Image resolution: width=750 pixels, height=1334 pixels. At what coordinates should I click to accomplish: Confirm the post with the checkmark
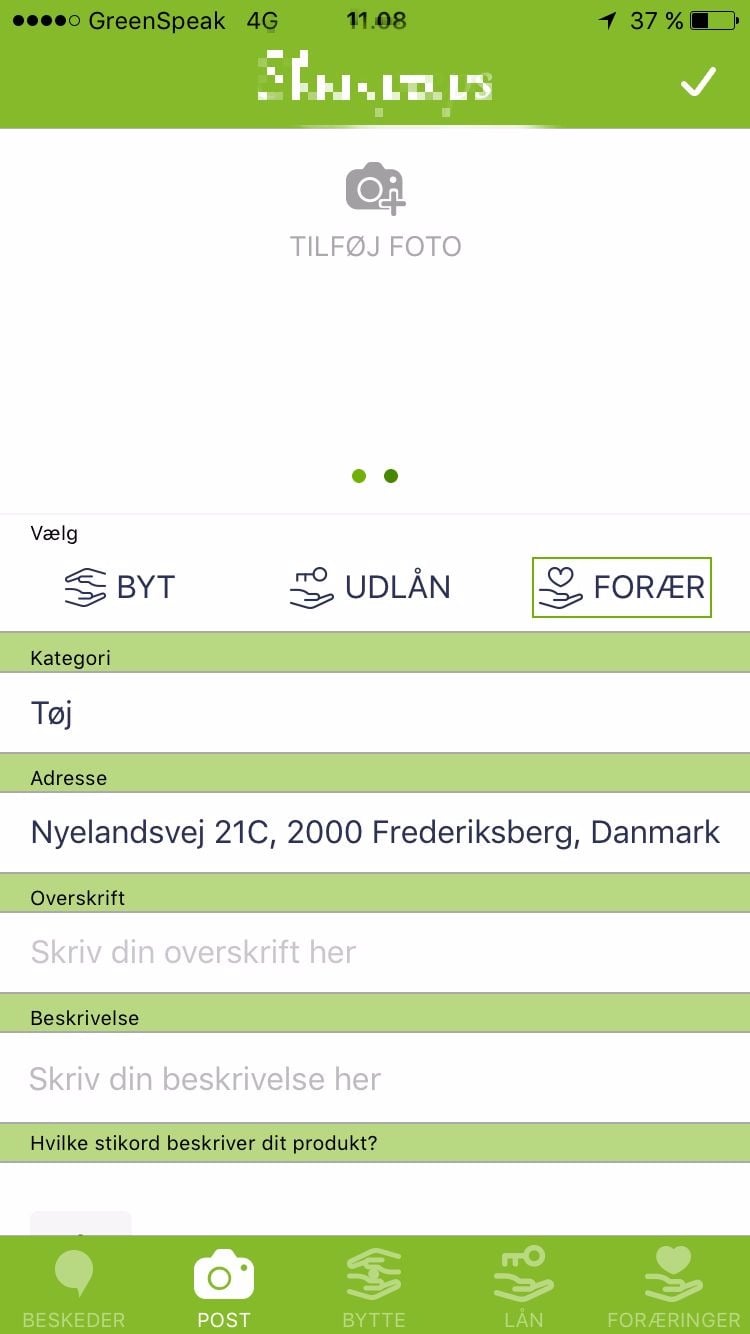[x=698, y=83]
